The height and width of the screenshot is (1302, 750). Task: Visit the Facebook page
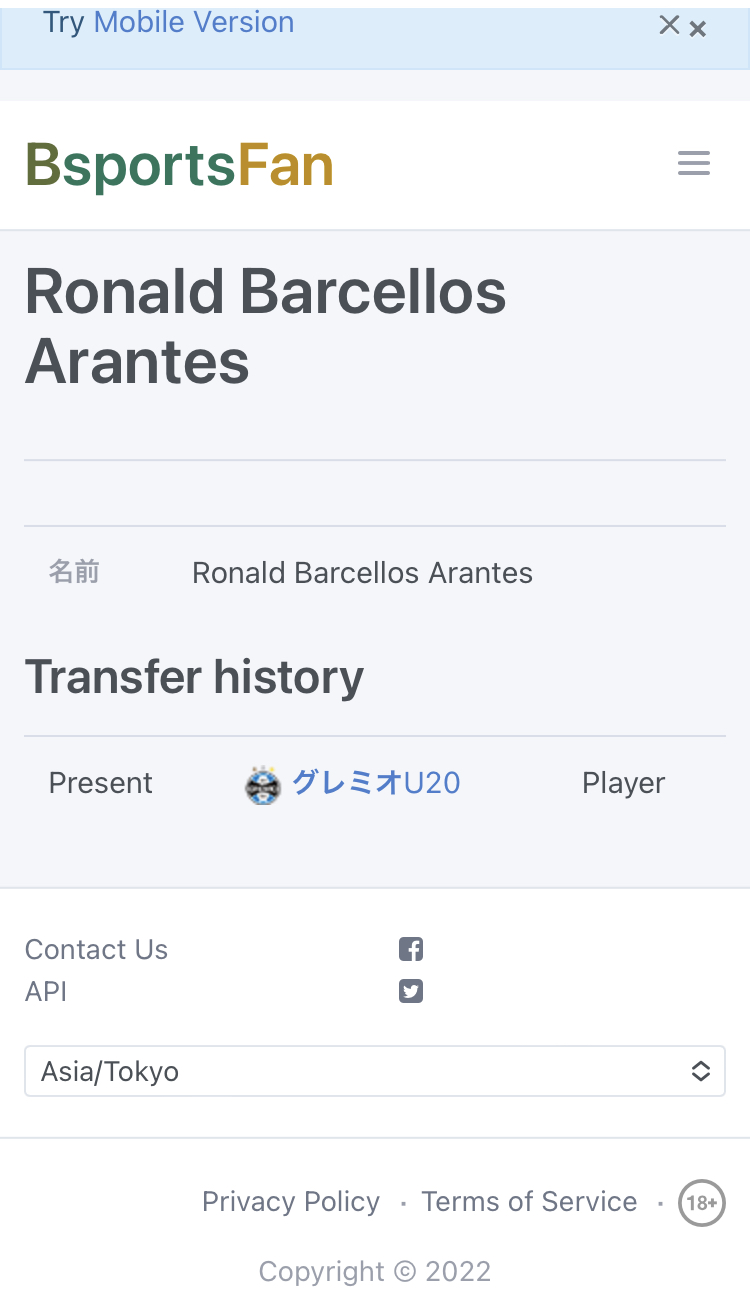pos(411,949)
